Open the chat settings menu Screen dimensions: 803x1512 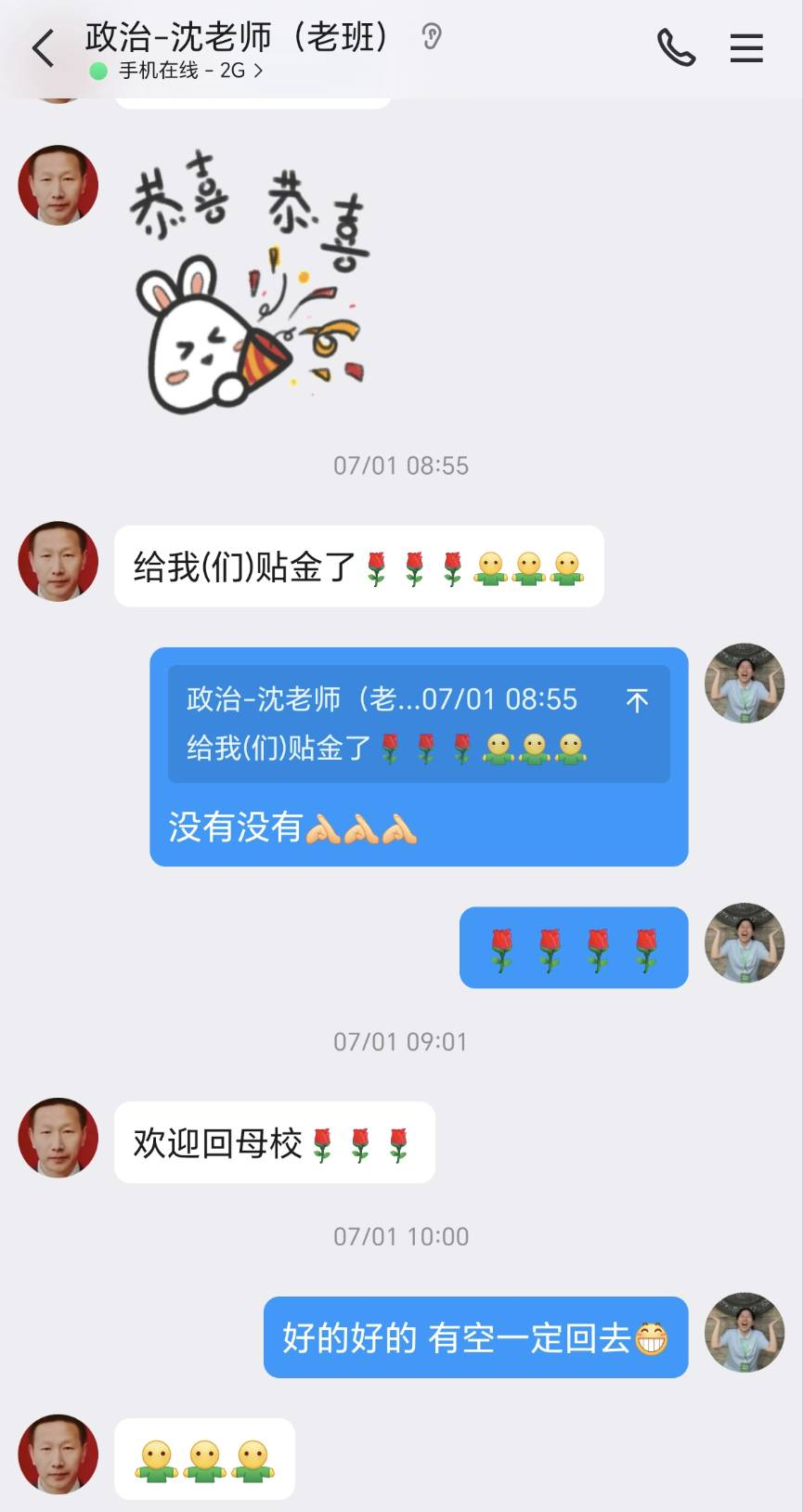[745, 48]
